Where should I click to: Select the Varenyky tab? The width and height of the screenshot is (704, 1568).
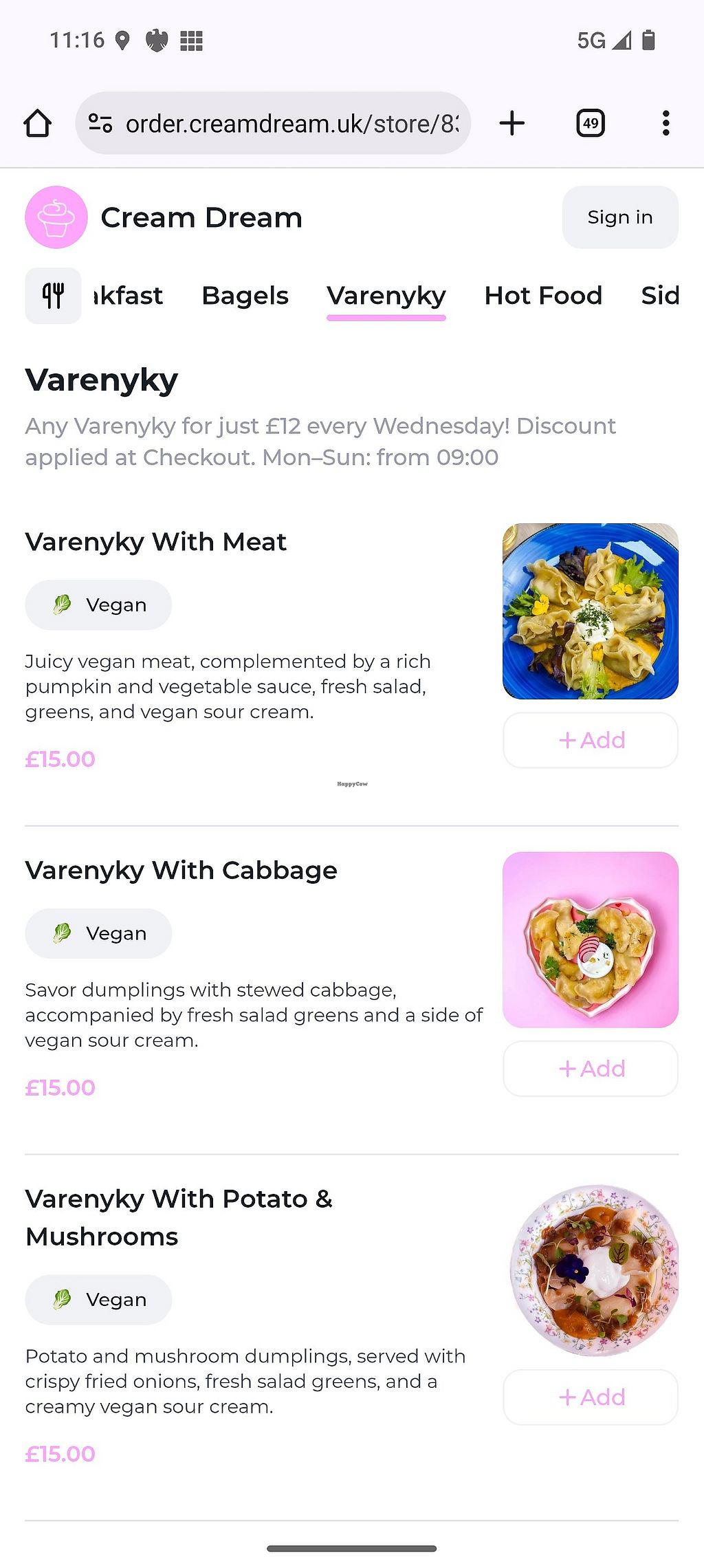tap(386, 296)
